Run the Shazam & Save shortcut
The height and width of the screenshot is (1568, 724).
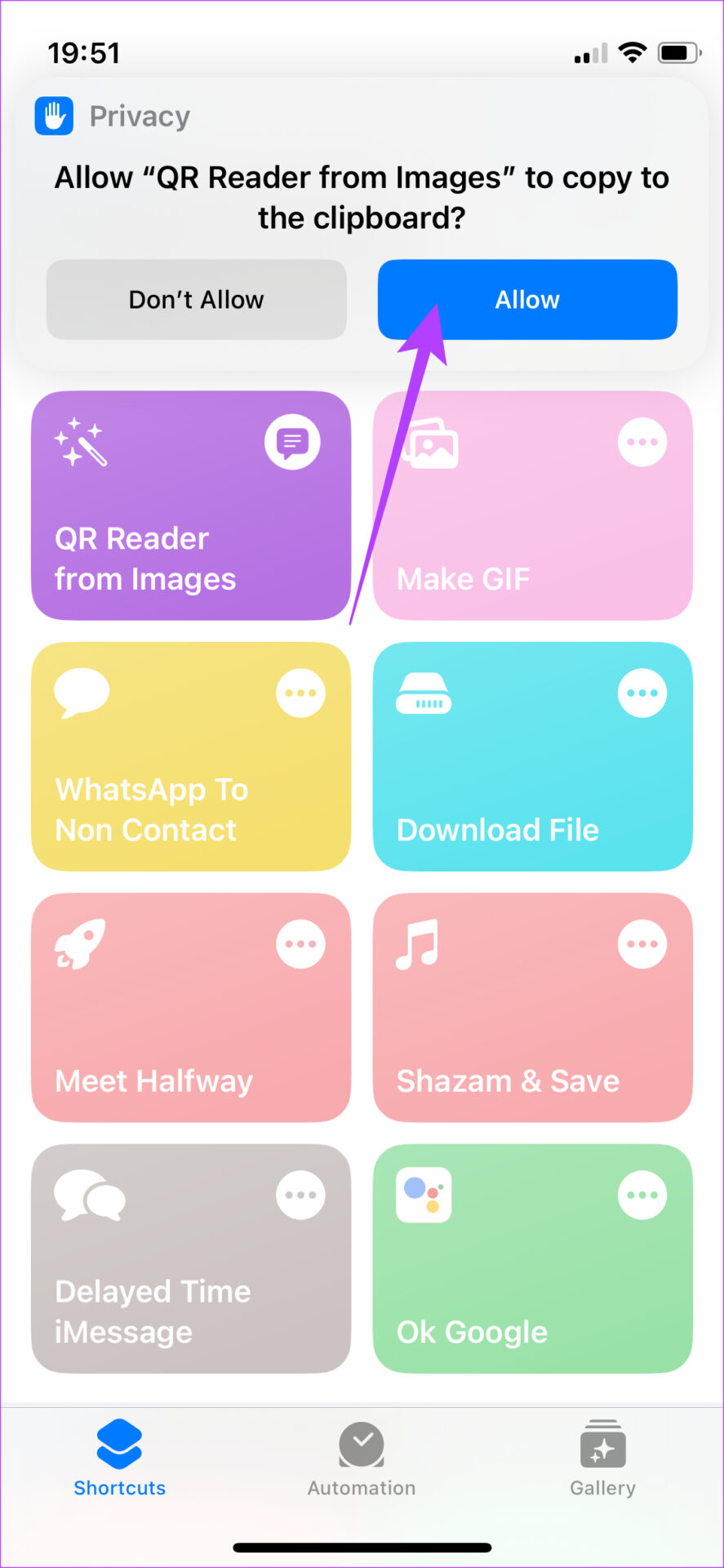pyautogui.click(x=533, y=1008)
